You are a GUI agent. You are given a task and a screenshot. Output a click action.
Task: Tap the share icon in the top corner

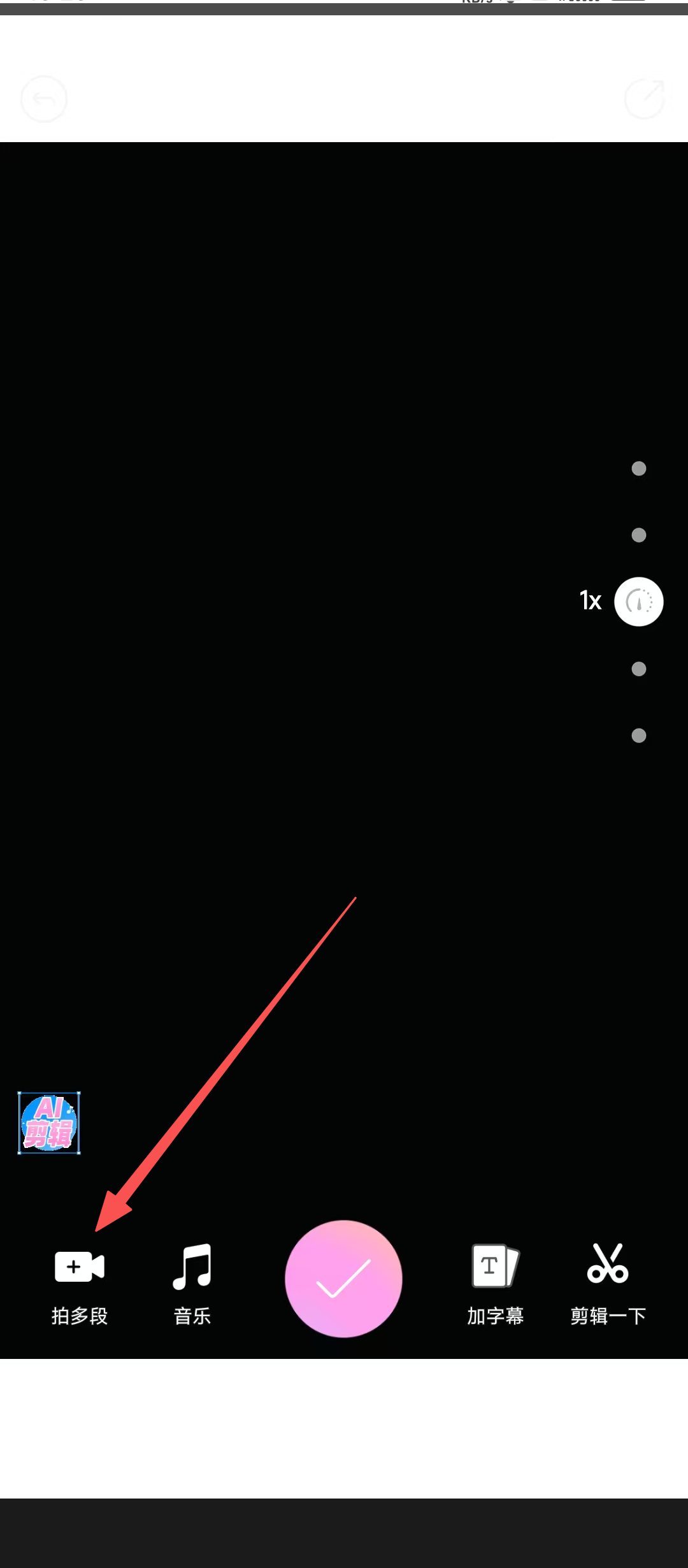click(645, 99)
